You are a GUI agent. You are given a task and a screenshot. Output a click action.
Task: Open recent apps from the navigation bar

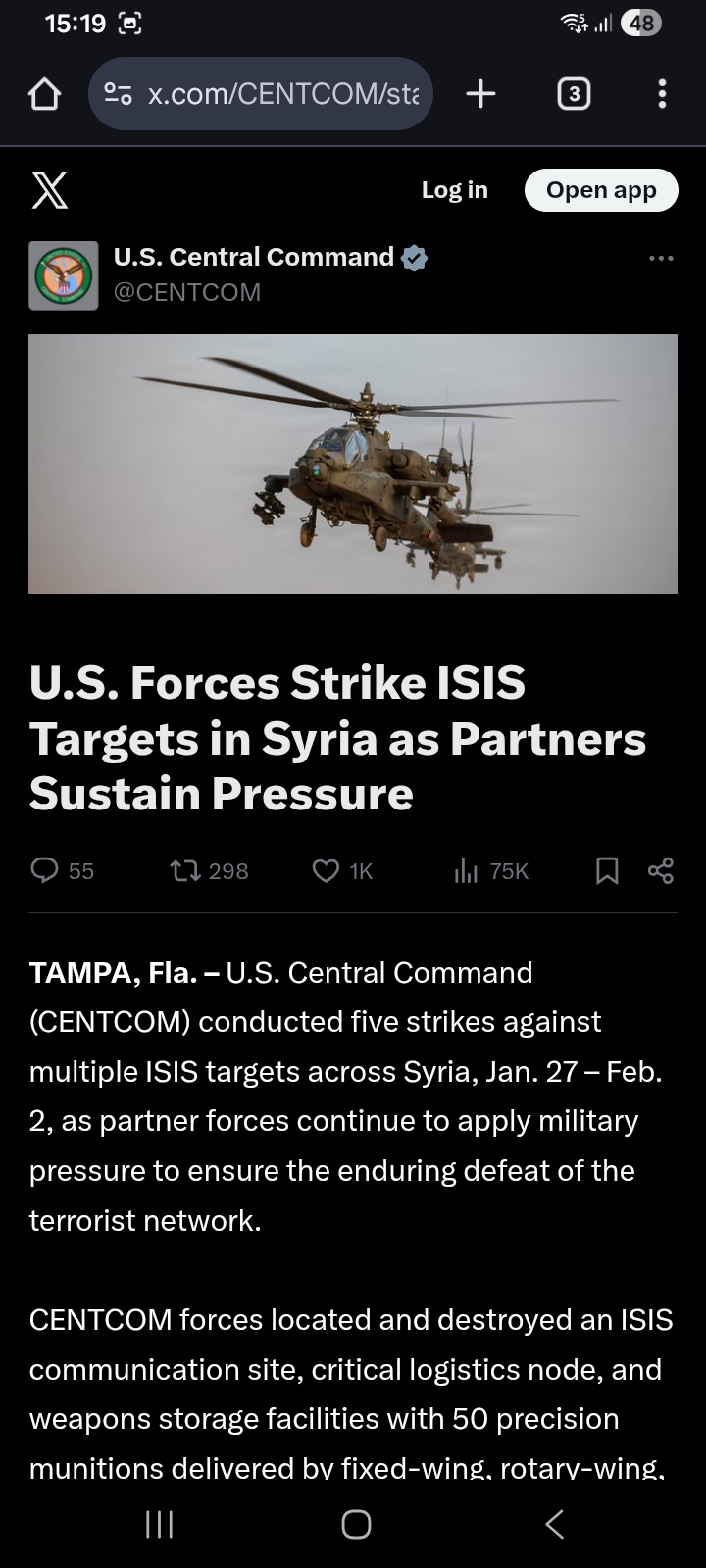pos(159,1524)
